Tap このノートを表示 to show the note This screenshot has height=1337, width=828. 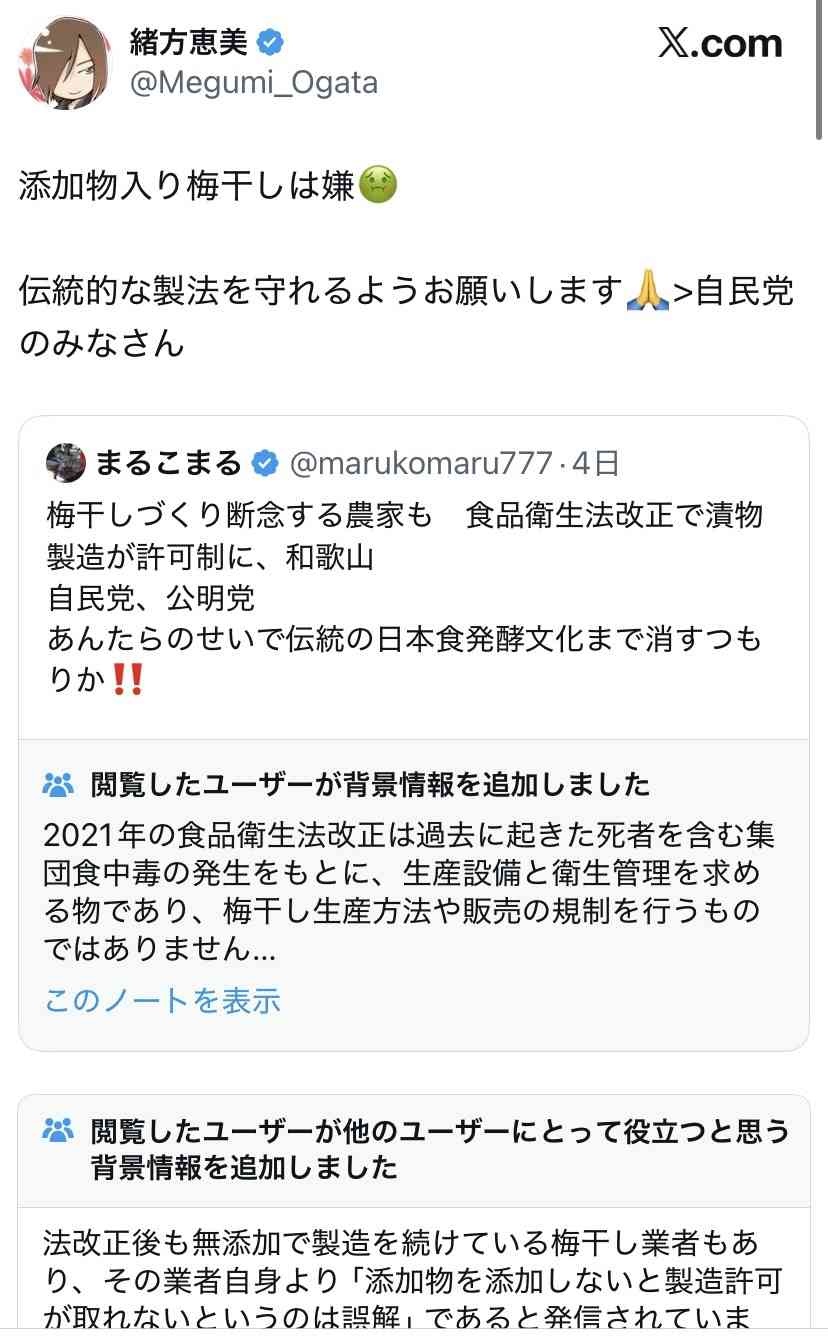coord(162,1001)
